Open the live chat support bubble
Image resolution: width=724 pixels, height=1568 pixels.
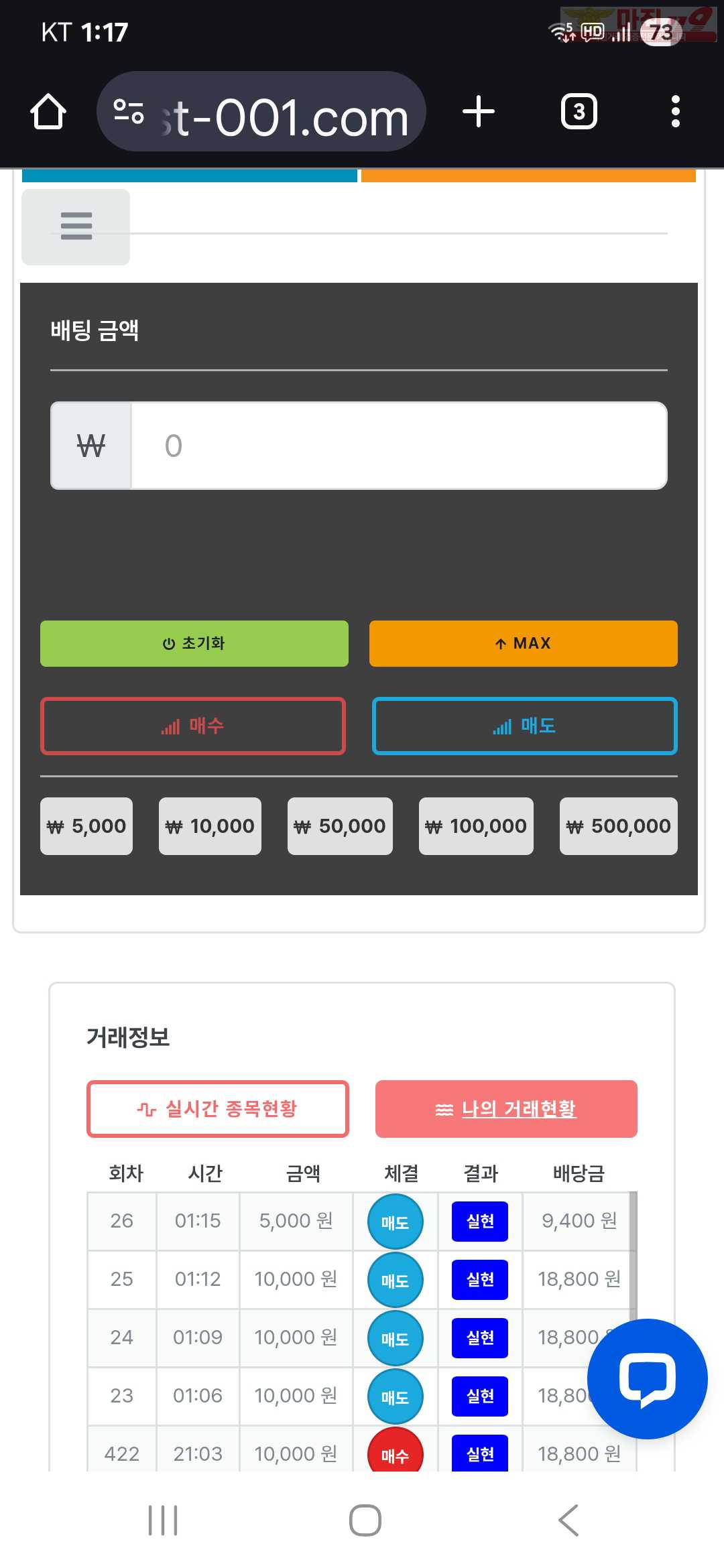(647, 1378)
